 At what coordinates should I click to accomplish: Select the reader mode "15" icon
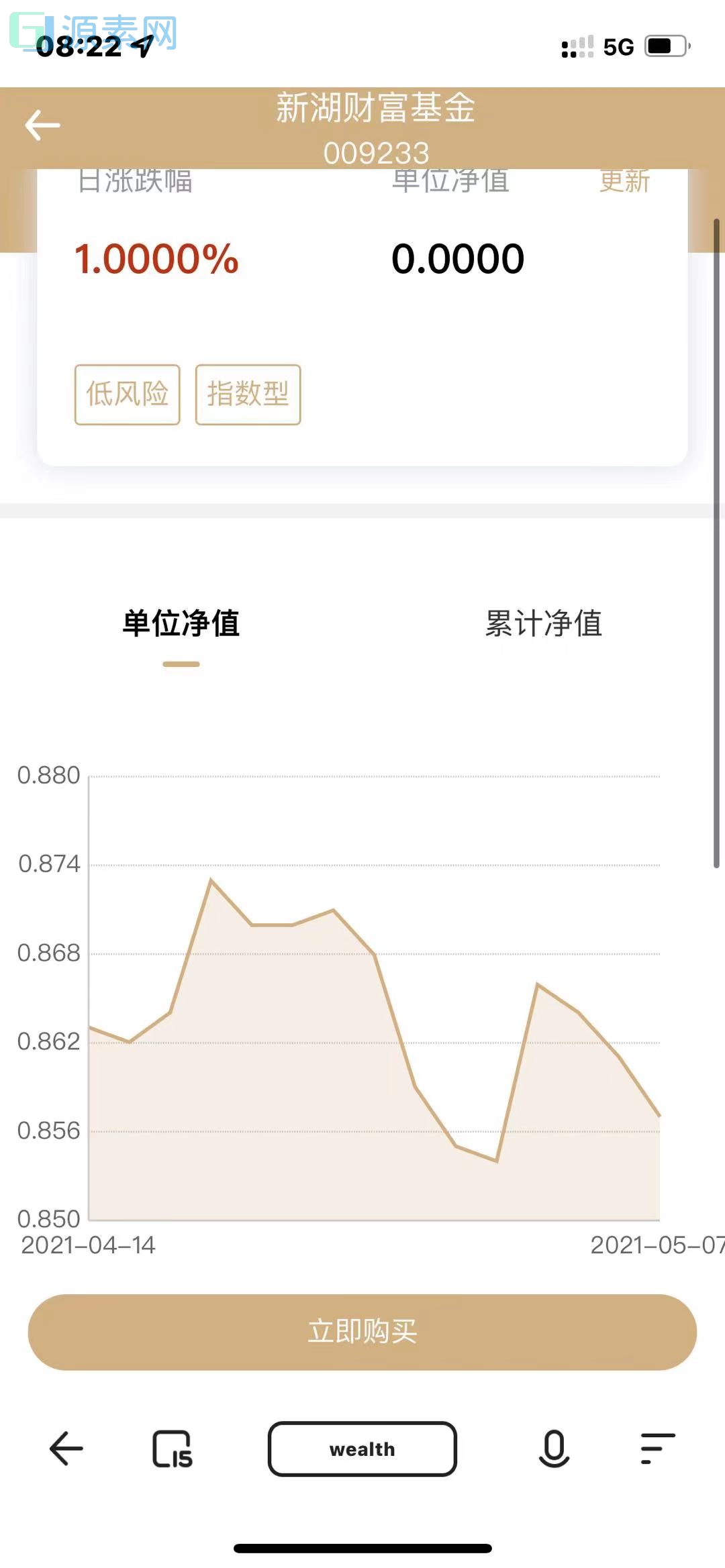[x=172, y=1449]
